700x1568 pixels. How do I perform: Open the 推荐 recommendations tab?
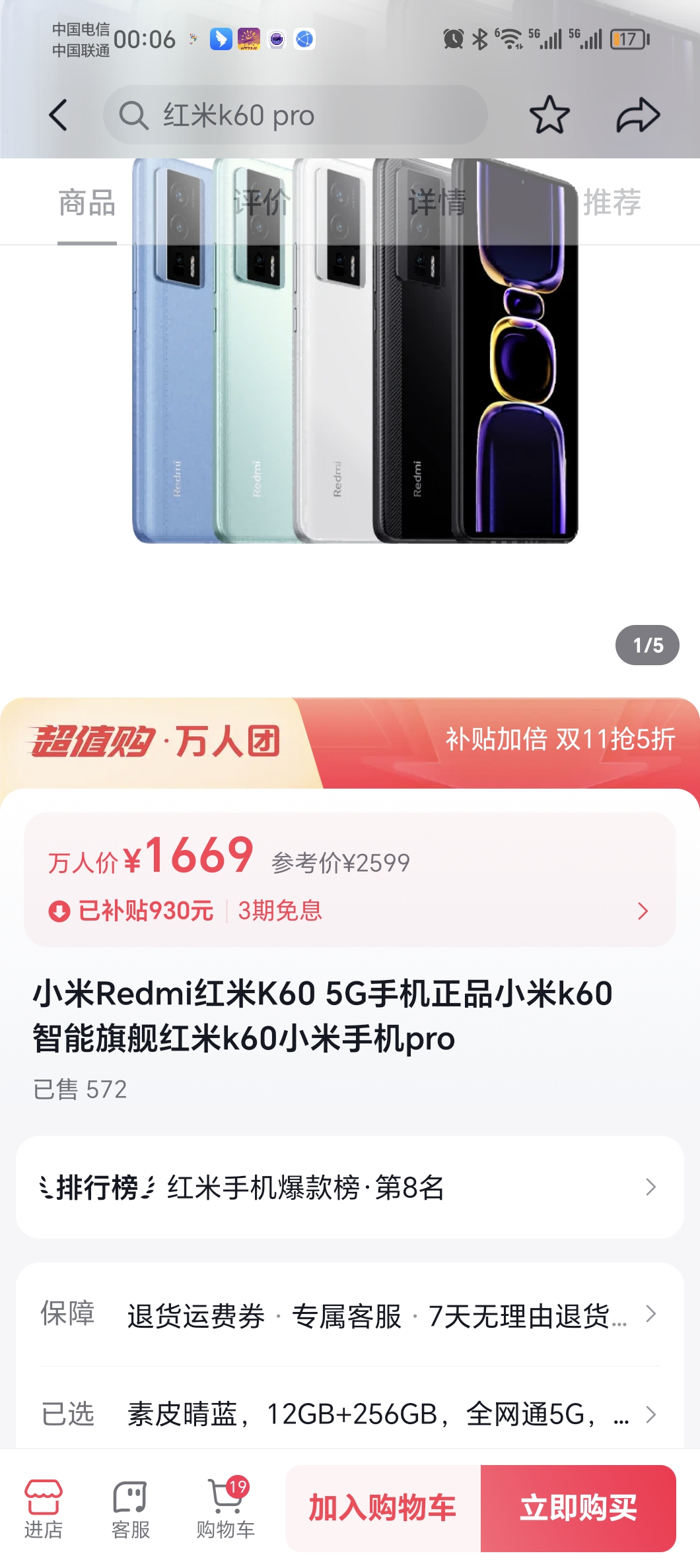click(x=614, y=205)
